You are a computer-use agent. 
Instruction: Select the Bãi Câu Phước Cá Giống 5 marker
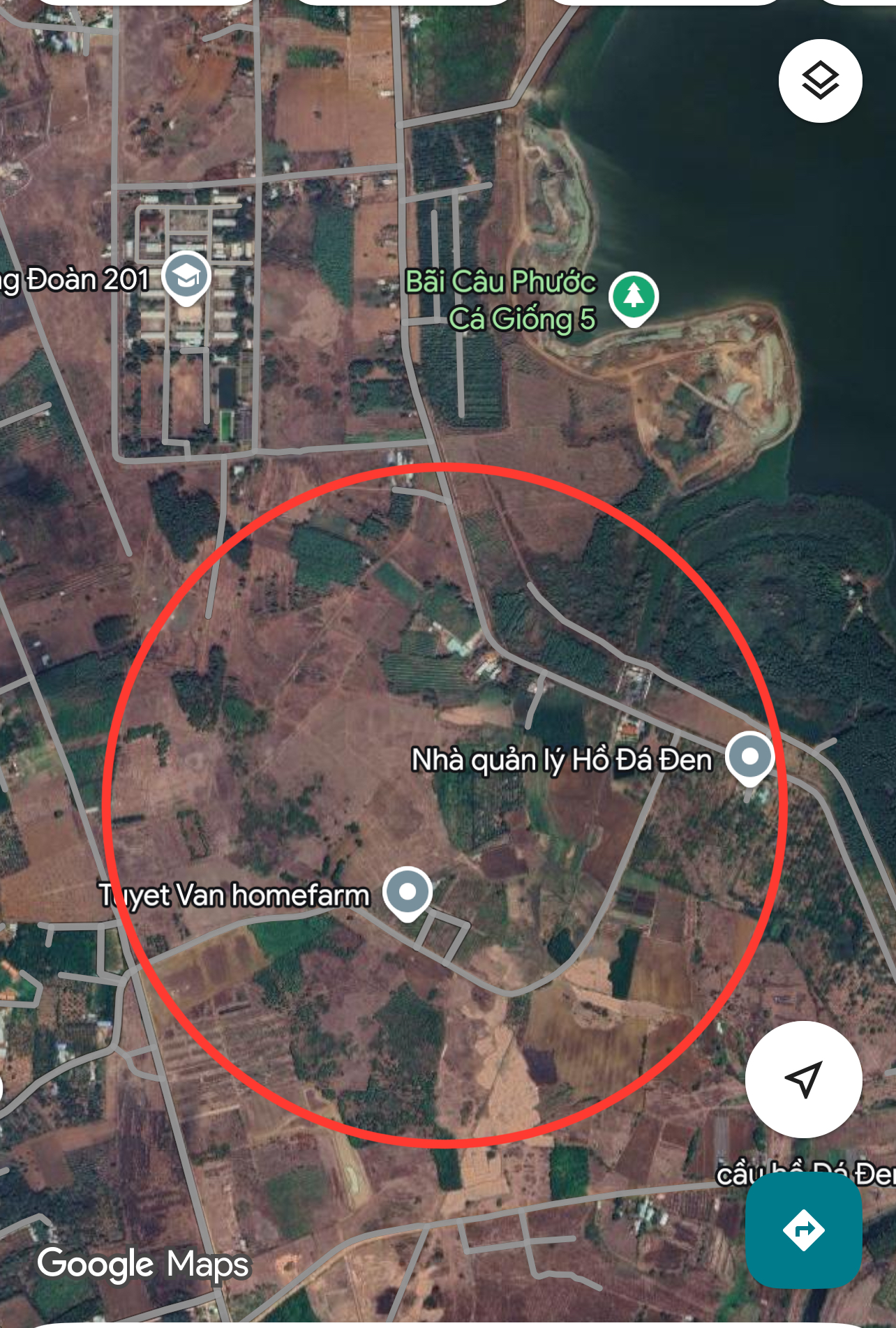[633, 297]
